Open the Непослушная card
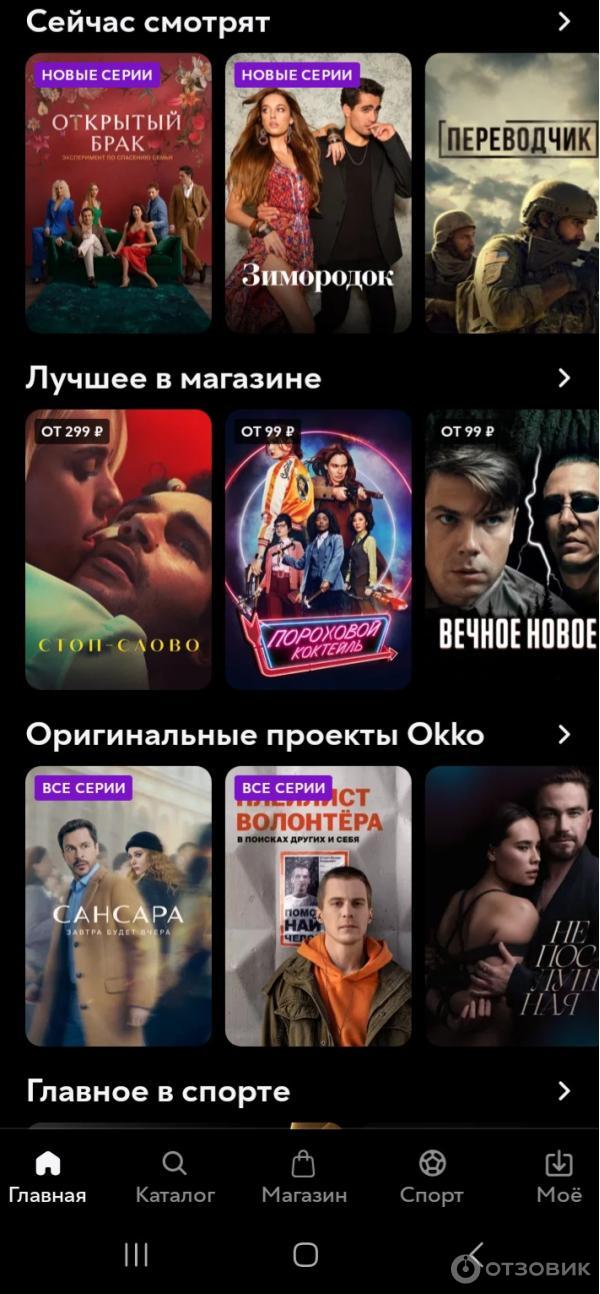Viewport: 600px width, 1294px height. 512,906
